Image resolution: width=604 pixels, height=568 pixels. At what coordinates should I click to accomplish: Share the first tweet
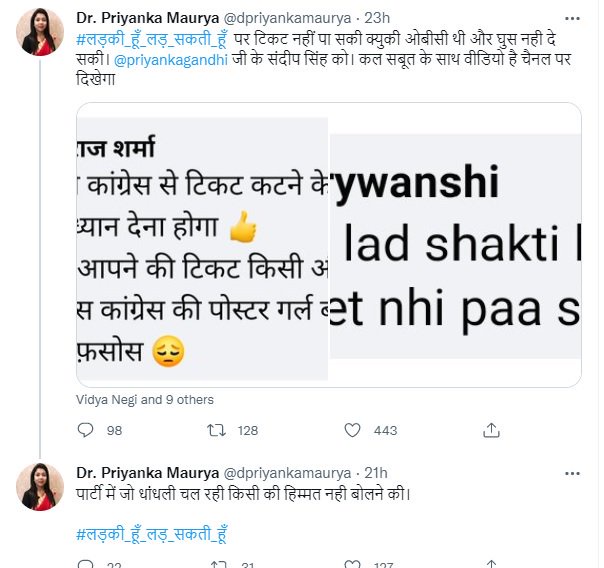(490, 430)
